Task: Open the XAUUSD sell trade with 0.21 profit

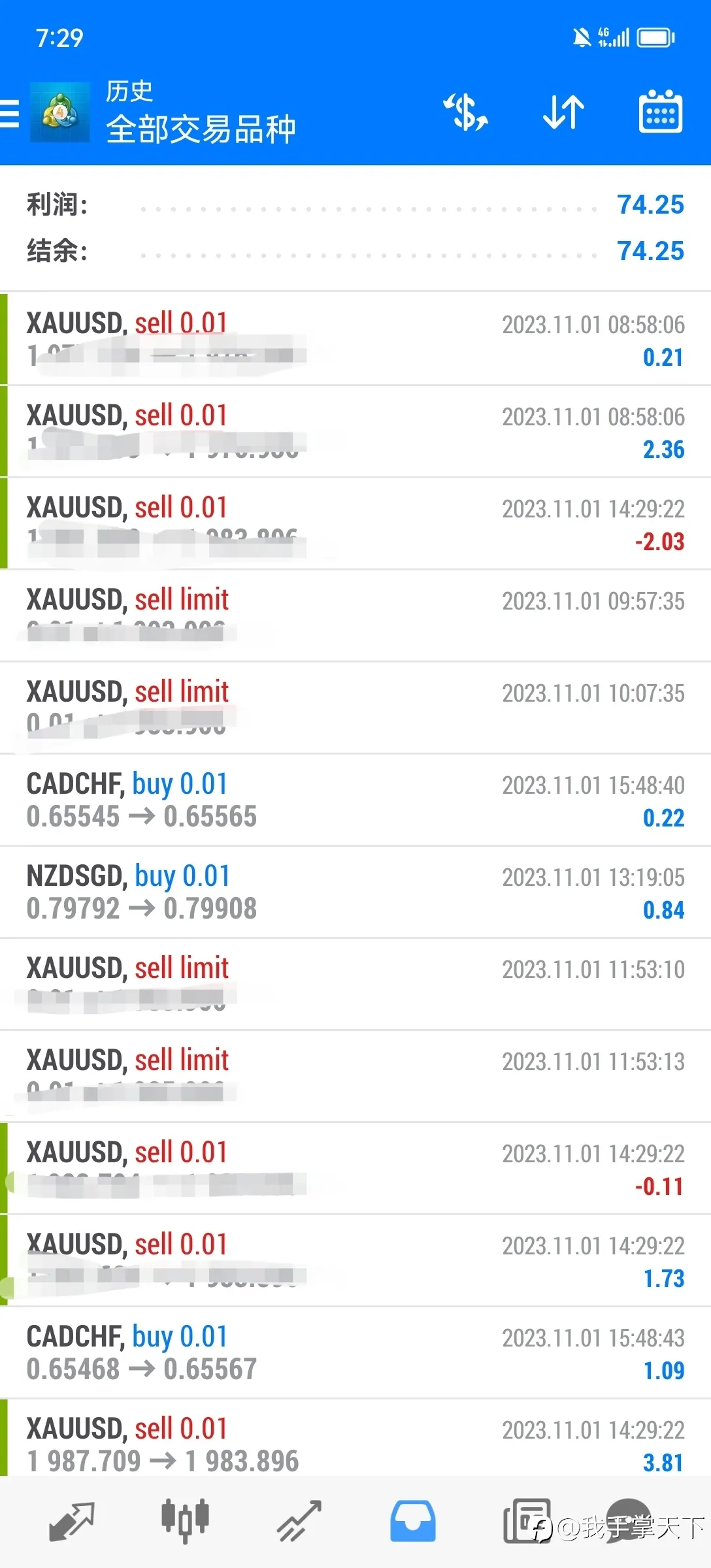Action: coord(355,339)
